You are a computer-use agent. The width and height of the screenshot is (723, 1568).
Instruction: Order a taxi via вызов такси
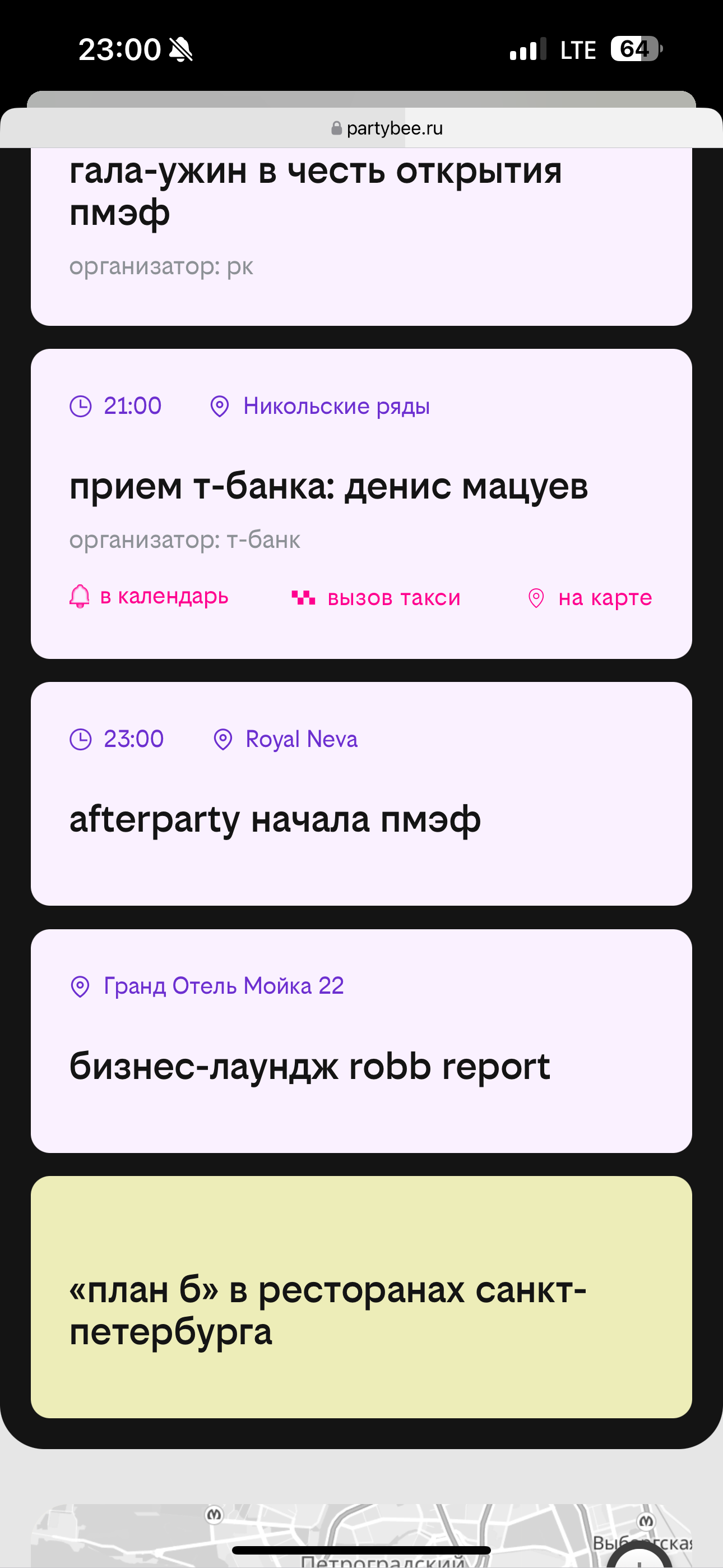[x=376, y=598]
